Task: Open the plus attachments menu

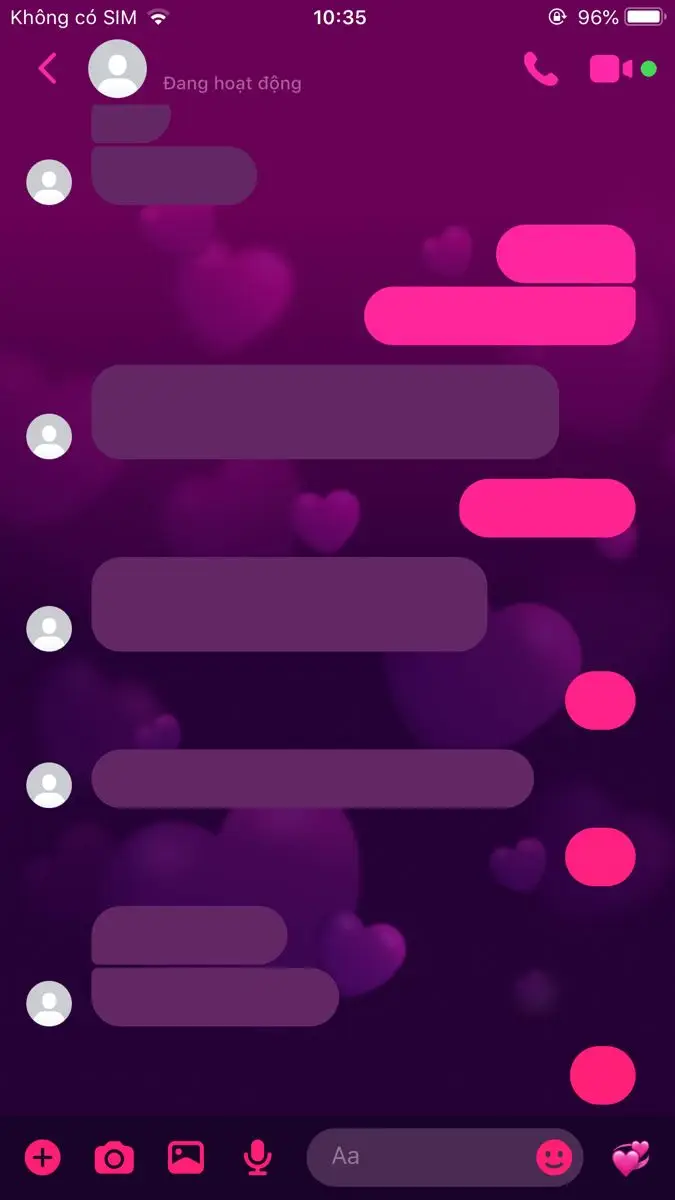Action: pyautogui.click(x=42, y=1158)
